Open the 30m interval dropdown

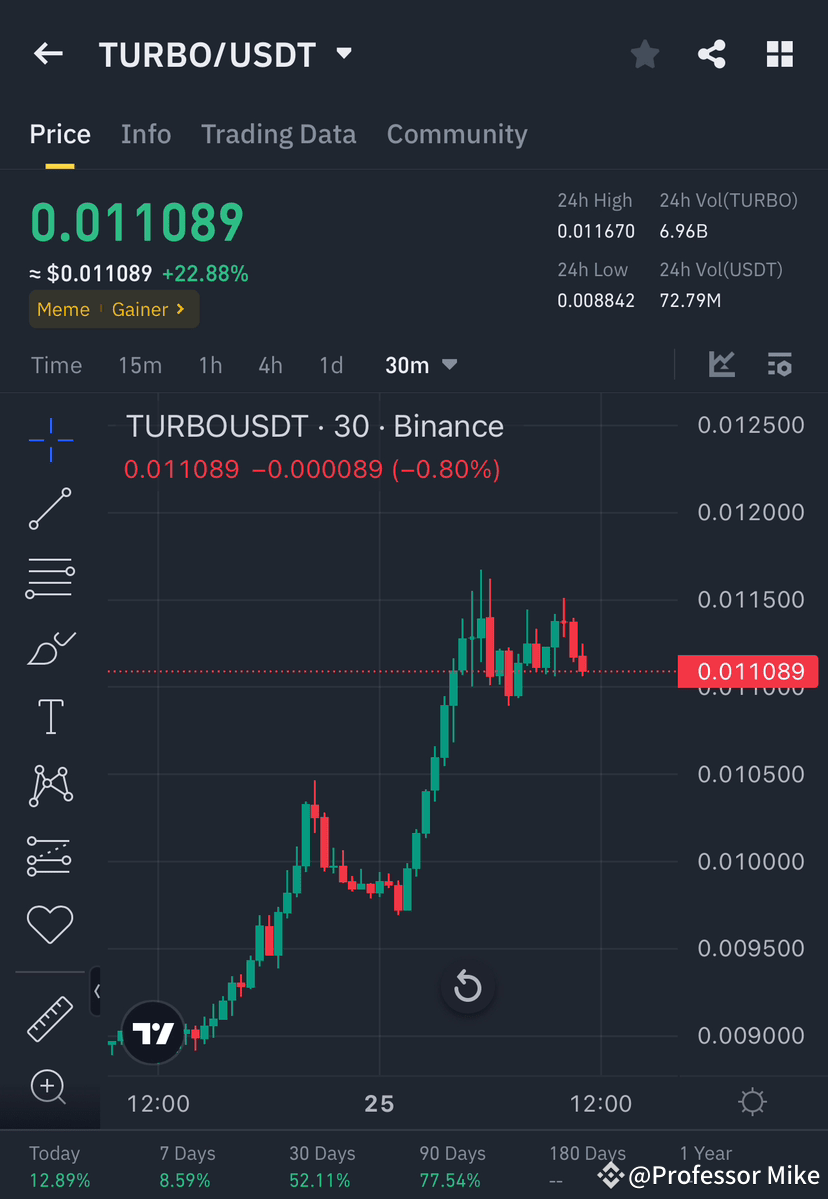(421, 365)
